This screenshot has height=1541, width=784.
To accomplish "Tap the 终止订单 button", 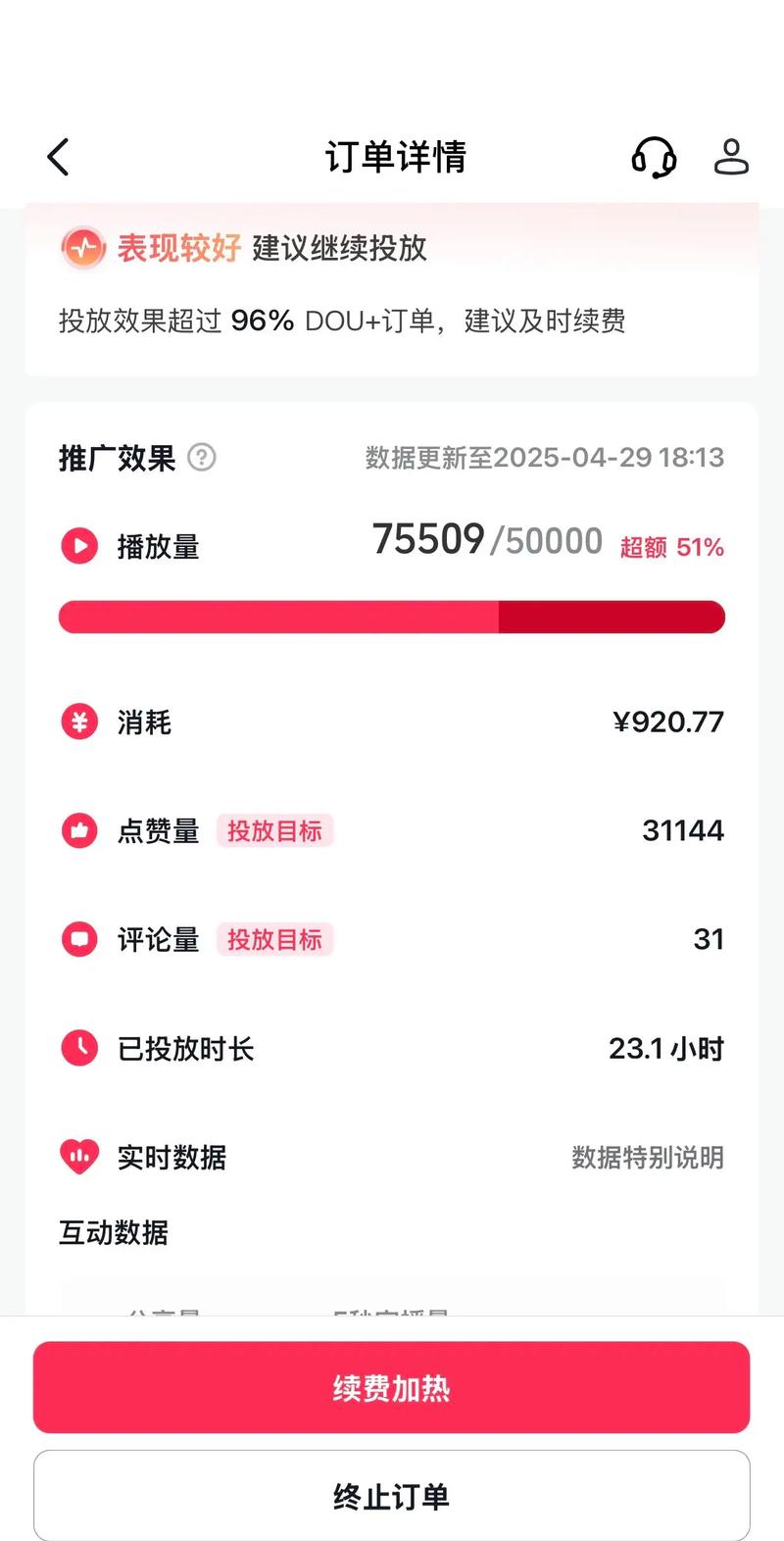I will click(x=392, y=1494).
